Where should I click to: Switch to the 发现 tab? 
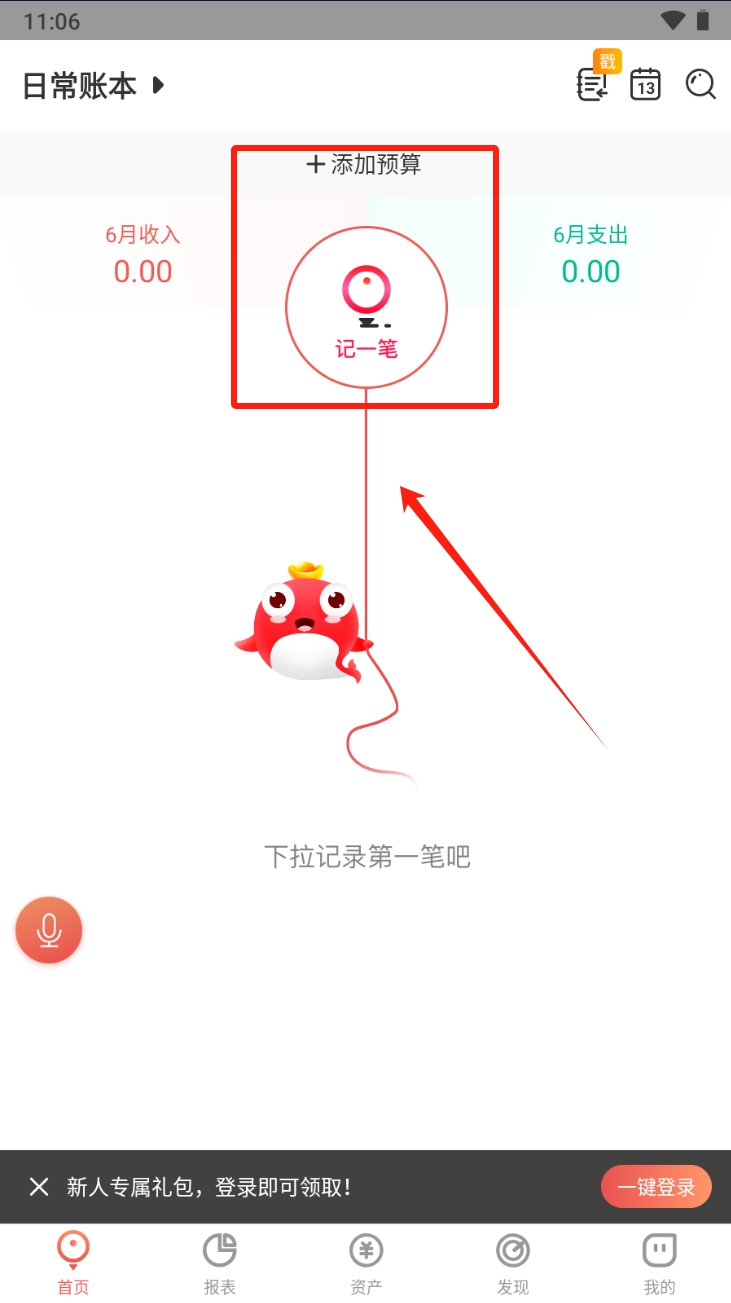click(513, 1264)
